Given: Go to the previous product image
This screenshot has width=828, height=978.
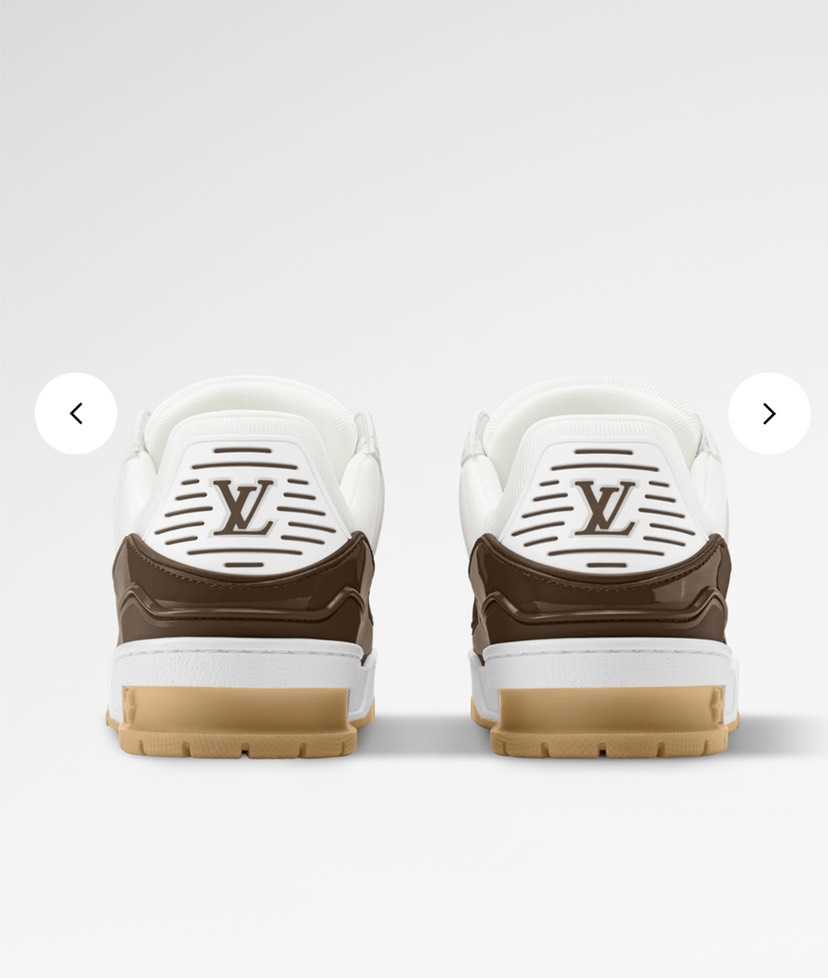Looking at the screenshot, I should [76, 413].
